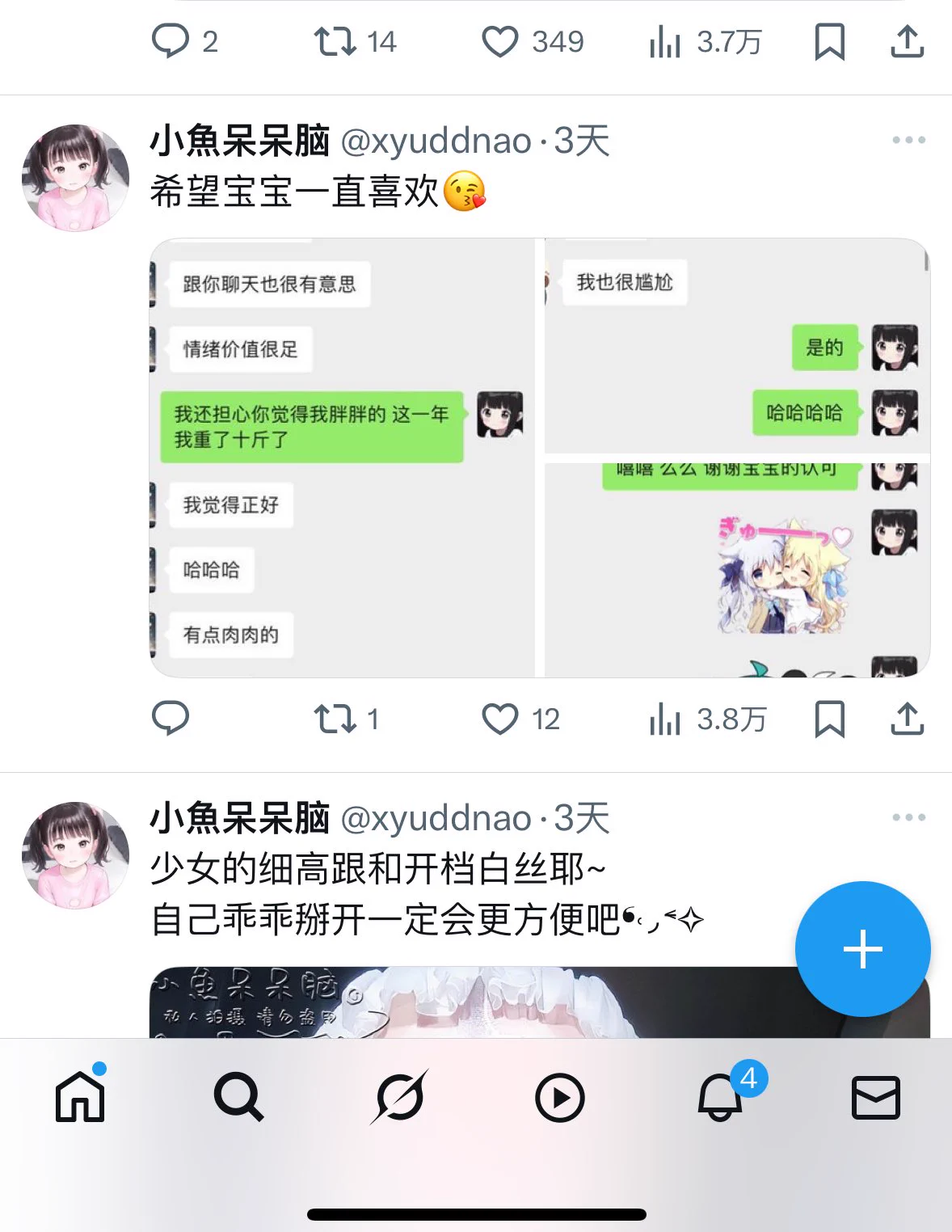Go to the Home tab
The height and width of the screenshot is (1232, 952).
[80, 1097]
